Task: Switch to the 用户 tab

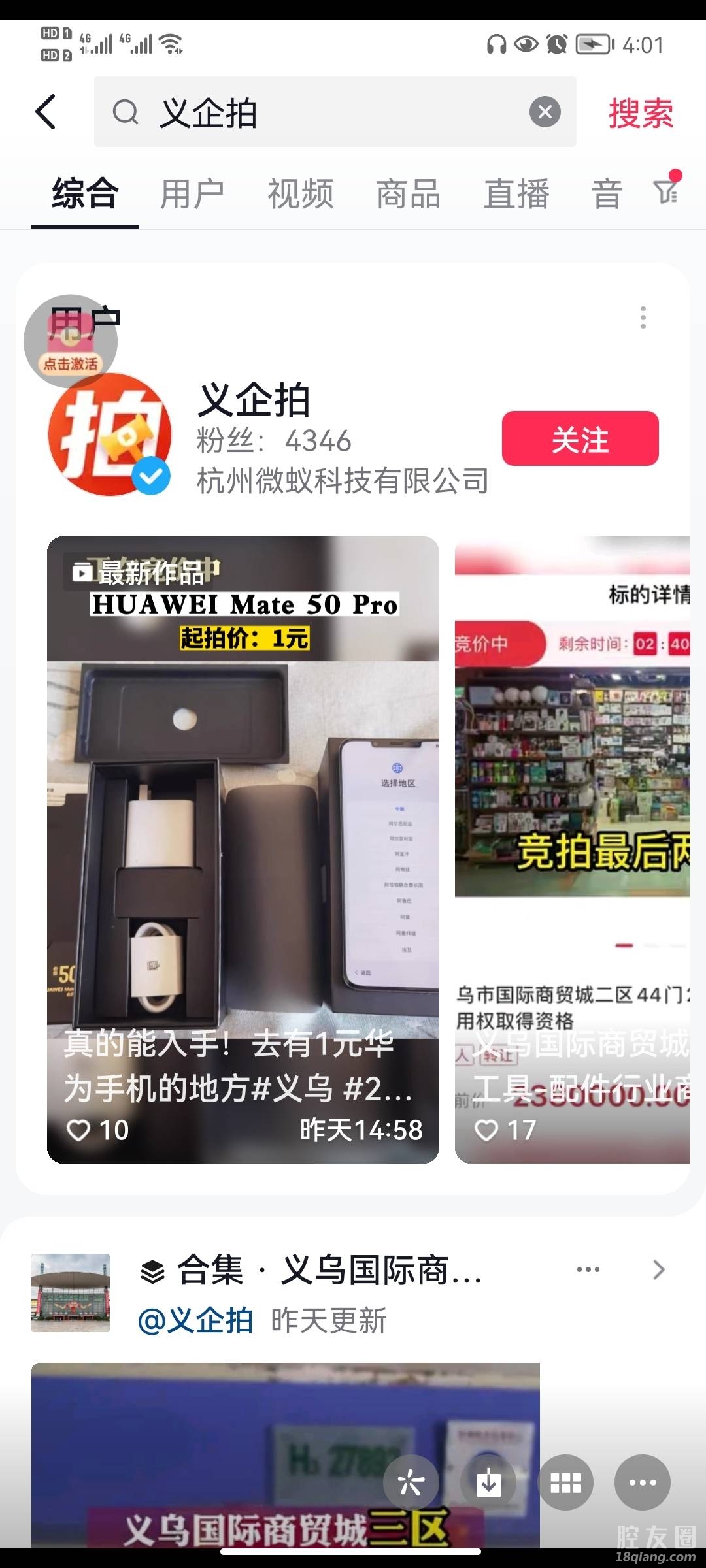Action: coord(192,194)
